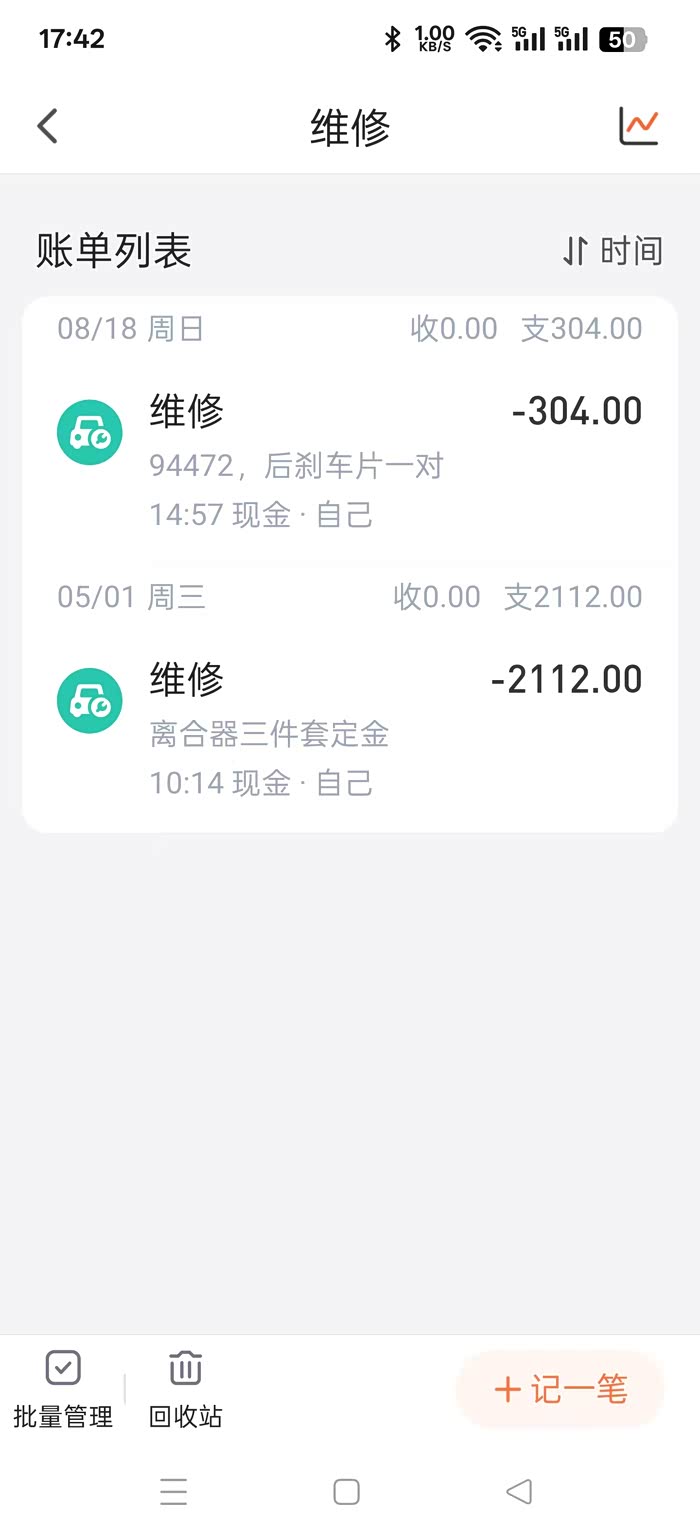Open system recent apps menu
Viewport: 700px width, 1540px height.
tap(174, 1492)
